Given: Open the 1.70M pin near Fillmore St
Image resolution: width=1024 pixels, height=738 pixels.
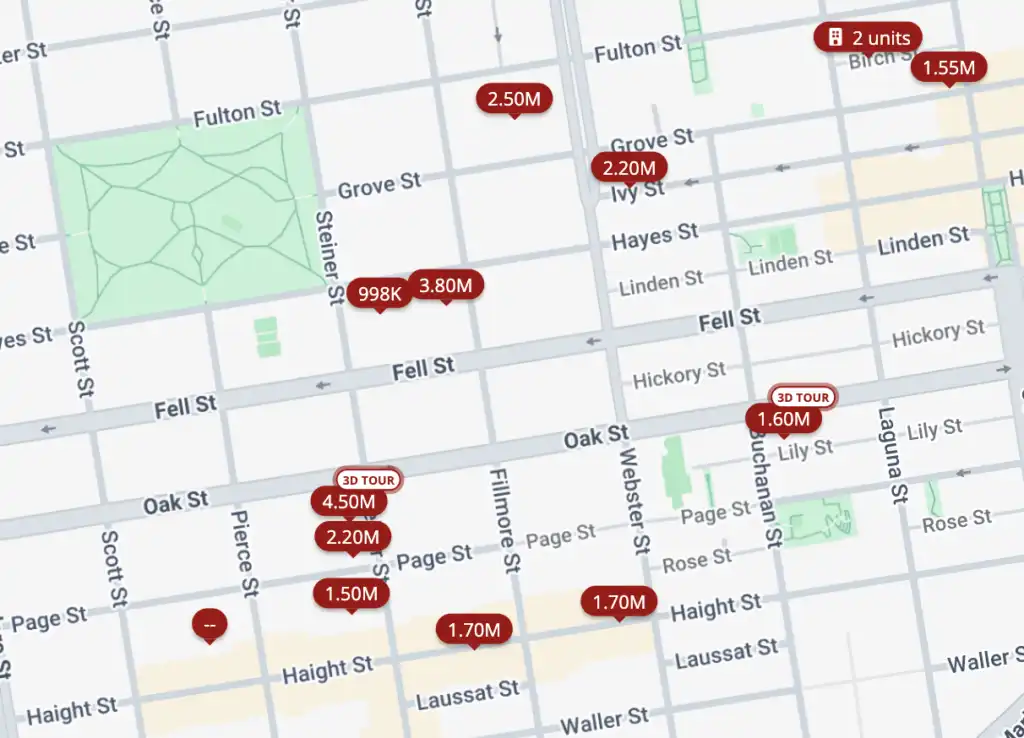Looking at the screenshot, I should (474, 630).
